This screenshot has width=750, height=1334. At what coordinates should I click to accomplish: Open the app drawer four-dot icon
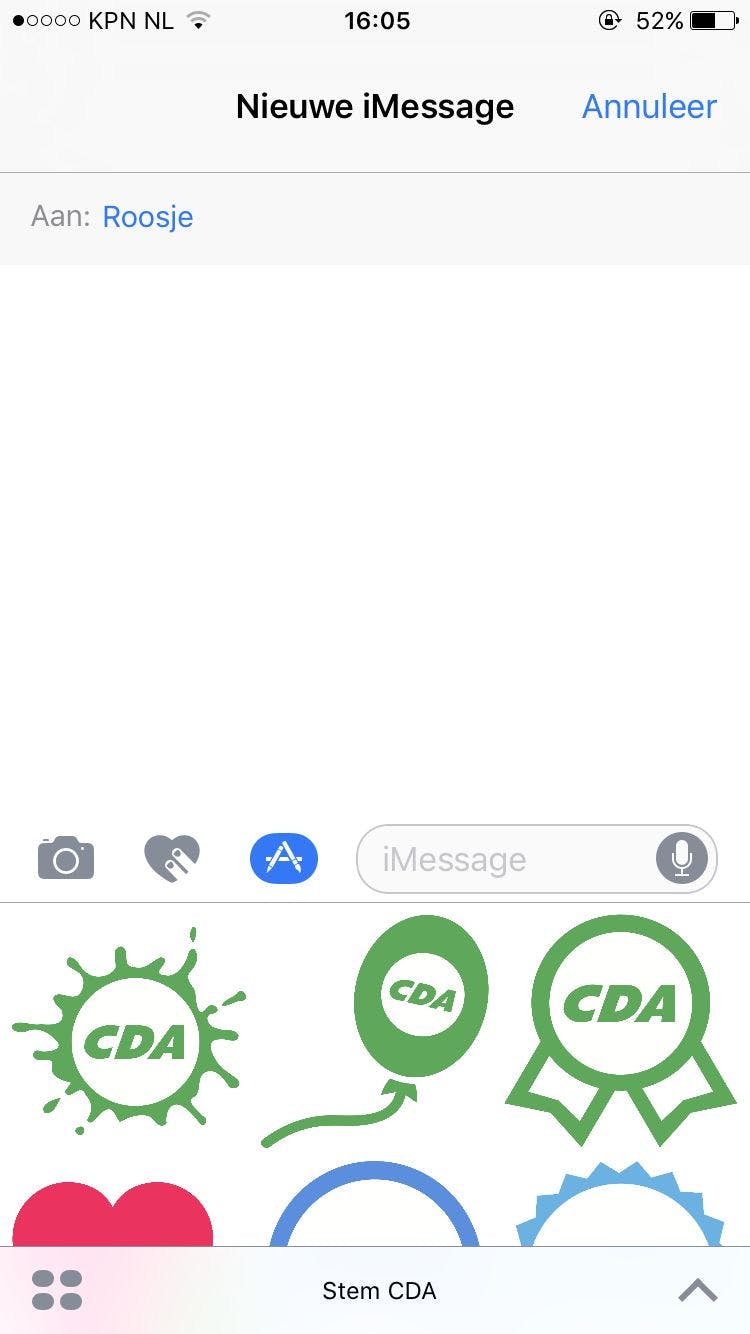tap(57, 1290)
